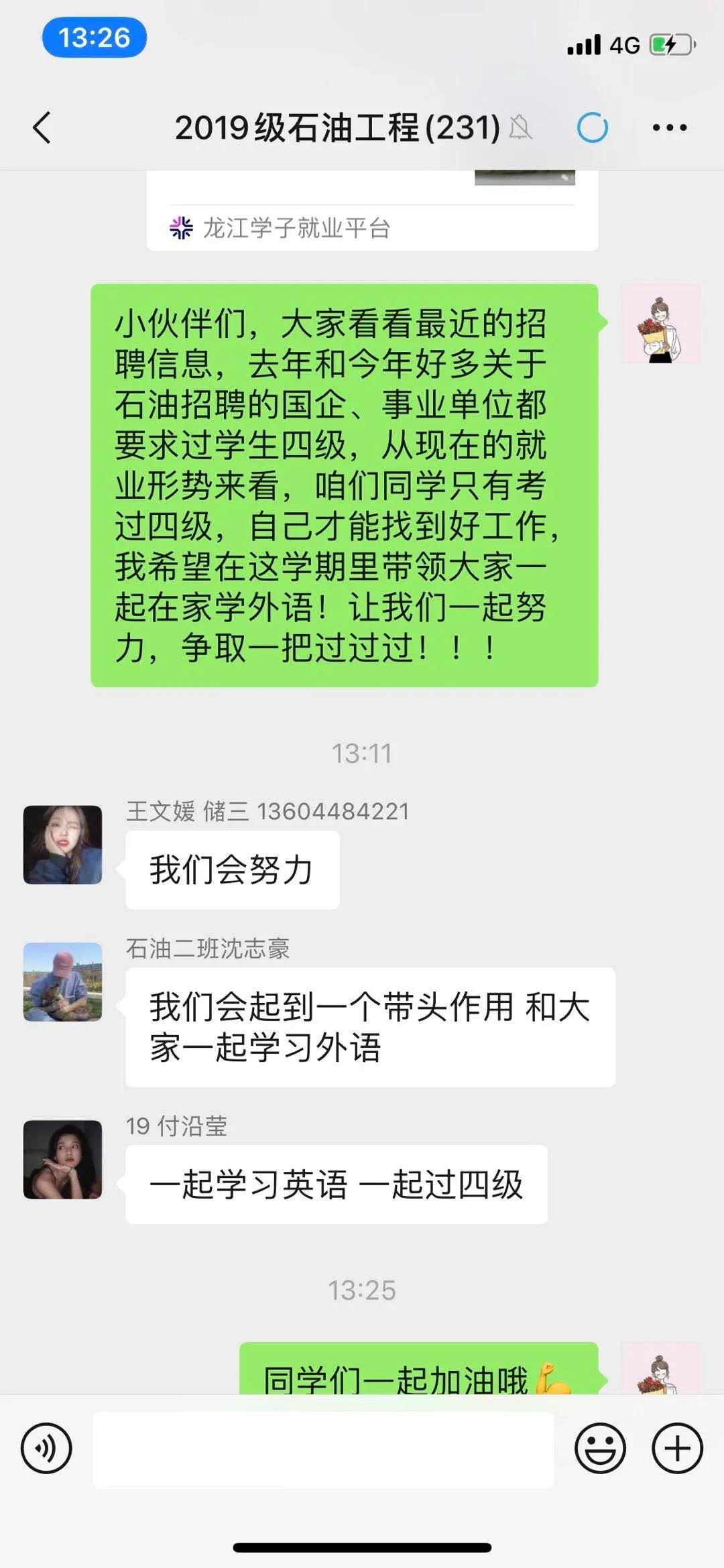Image resolution: width=724 pixels, height=1568 pixels.
Task: View 石油二班沈志豪's profile avatar
Action: pyautogui.click(x=63, y=982)
